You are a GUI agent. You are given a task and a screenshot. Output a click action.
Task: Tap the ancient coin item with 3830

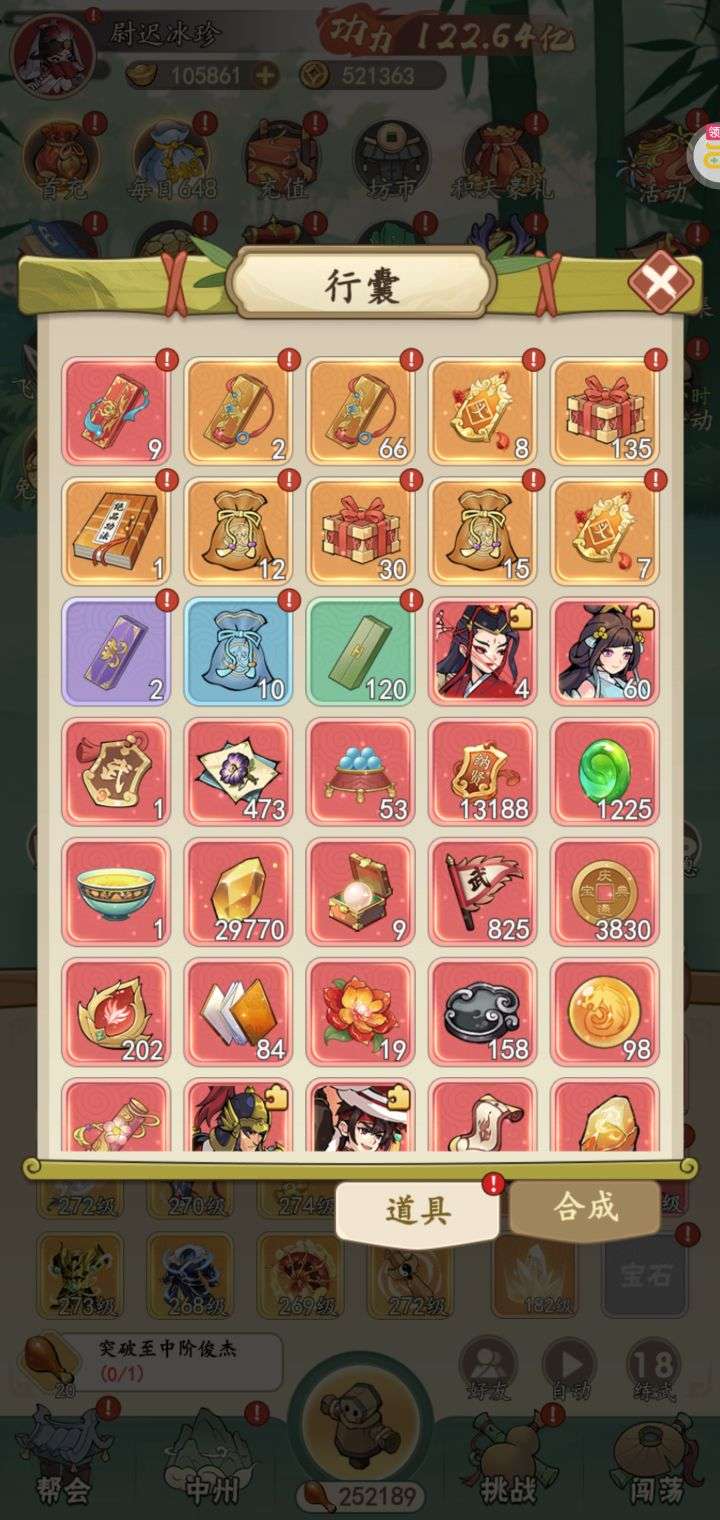tap(604, 891)
